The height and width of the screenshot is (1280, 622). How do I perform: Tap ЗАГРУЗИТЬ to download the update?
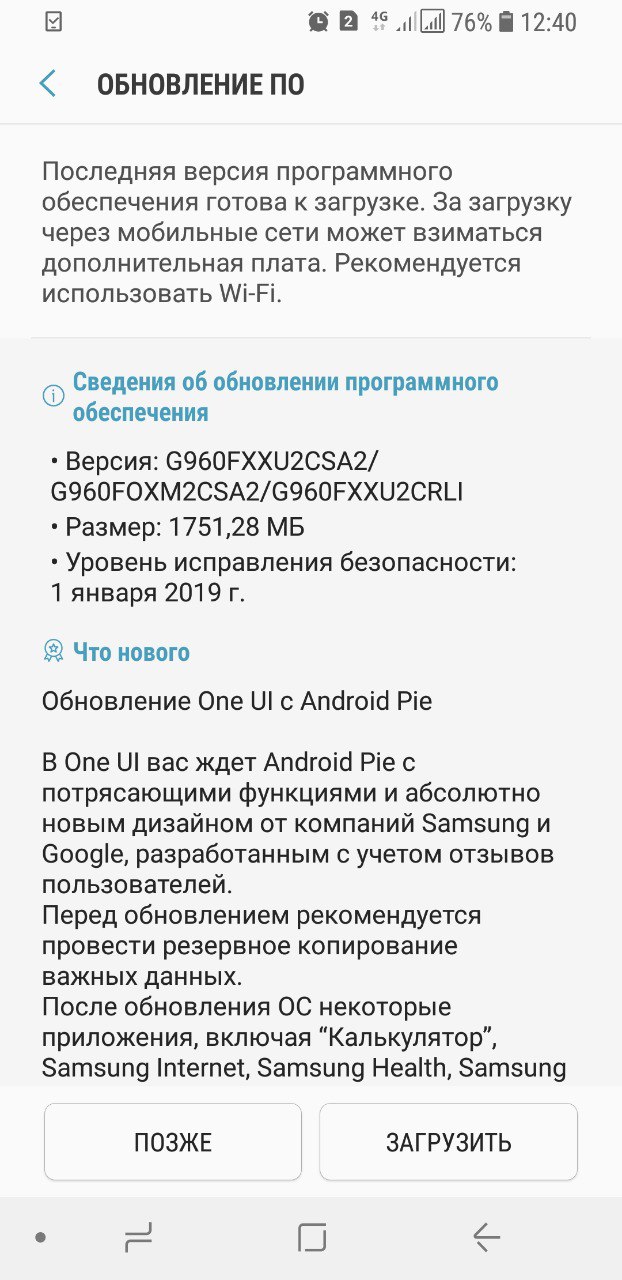pyautogui.click(x=448, y=1142)
